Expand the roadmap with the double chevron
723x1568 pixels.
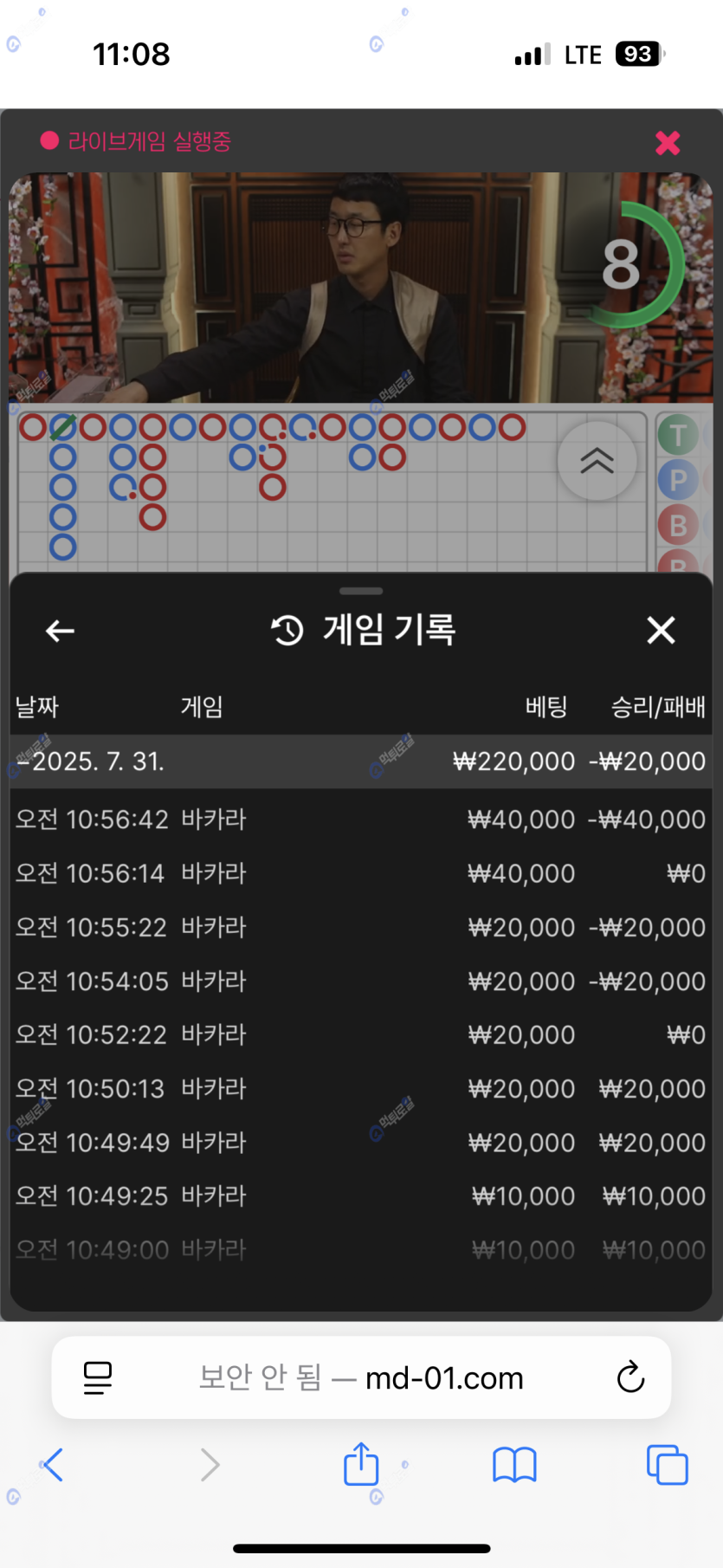[x=597, y=461]
